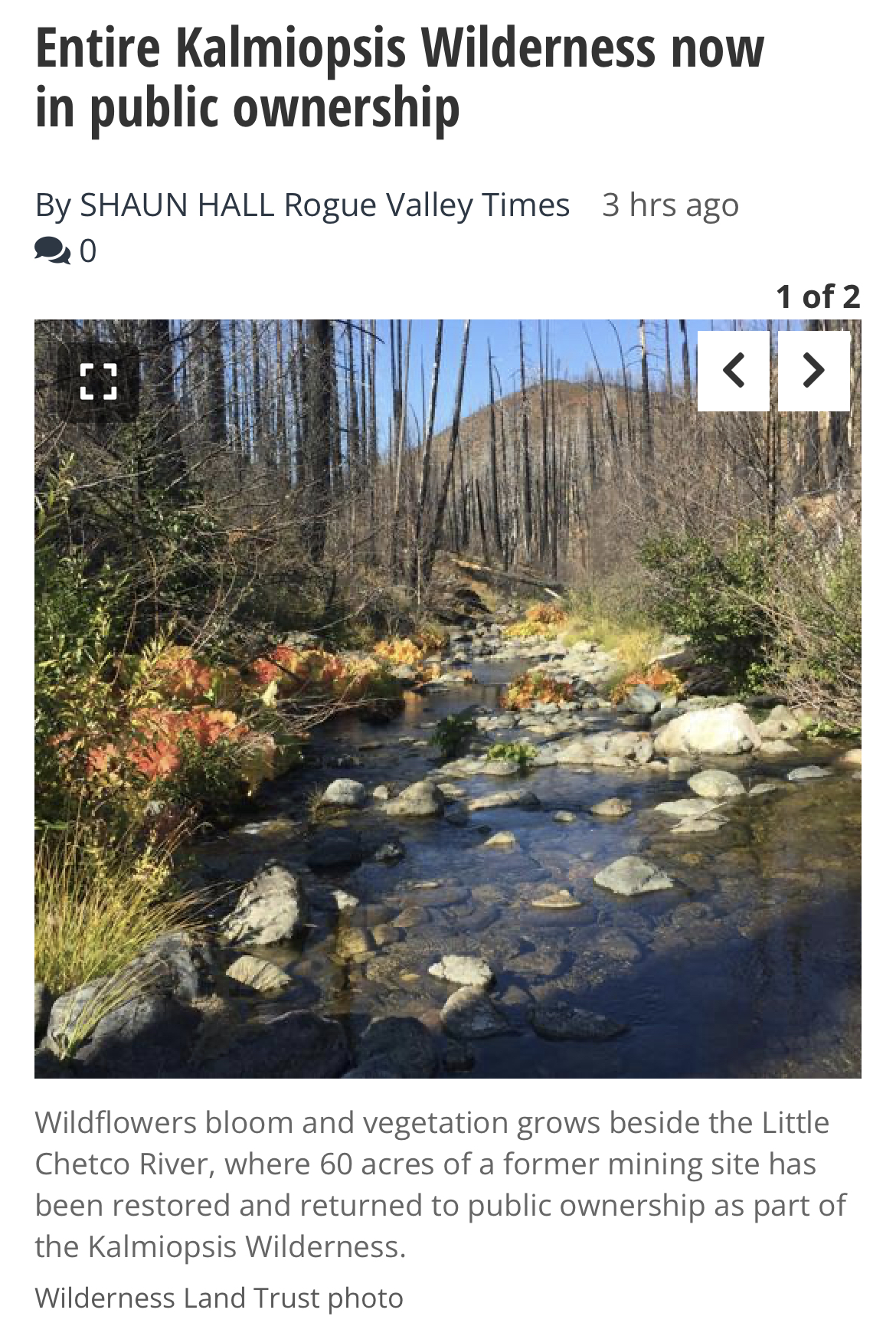896x1336 pixels.
Task: Click the comment bubble next to the count
Action: (x=51, y=247)
